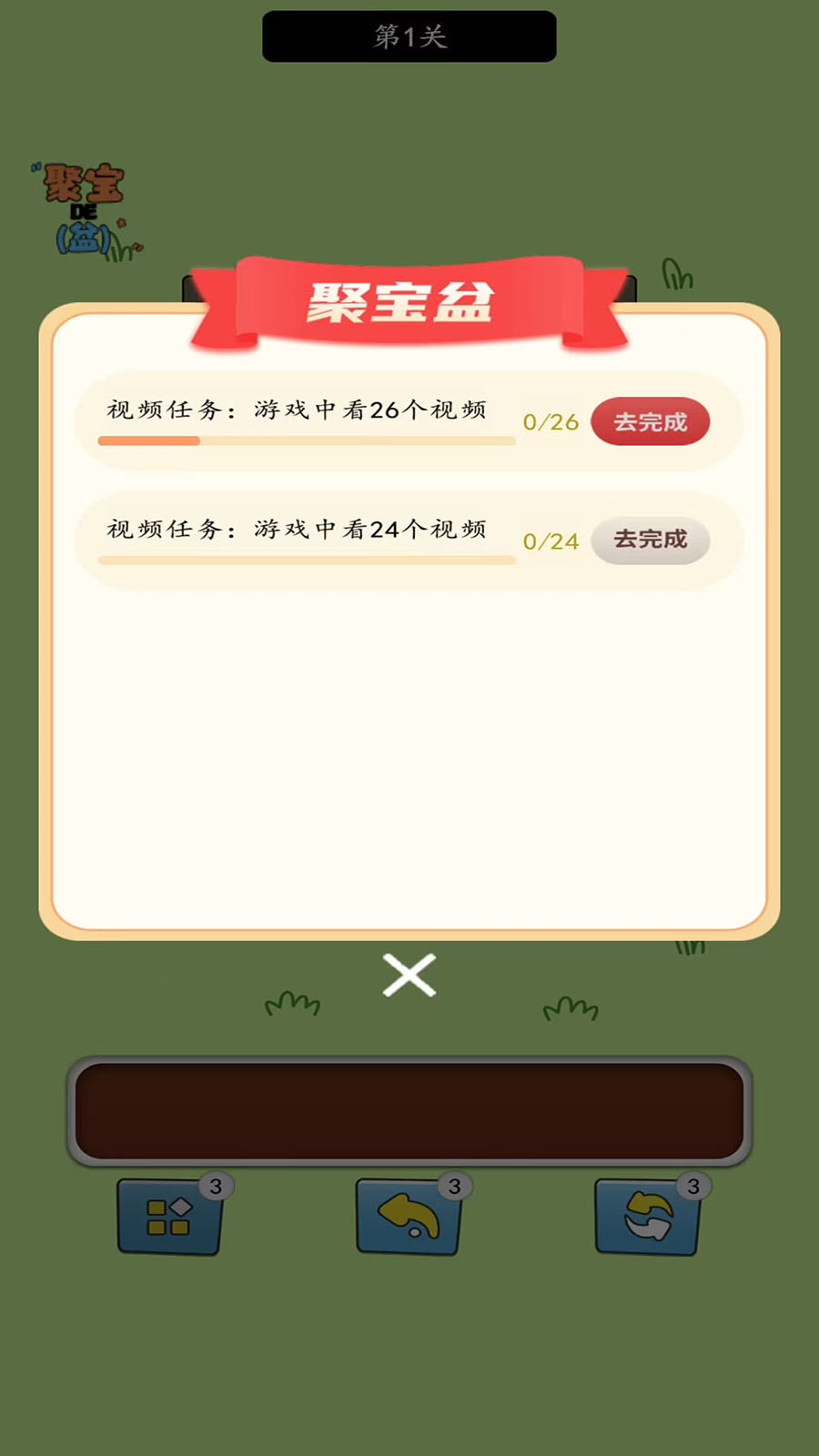Image resolution: width=819 pixels, height=1456 pixels.
Task: Use the shuffle/refresh tool on the right
Action: pyautogui.click(x=647, y=1219)
